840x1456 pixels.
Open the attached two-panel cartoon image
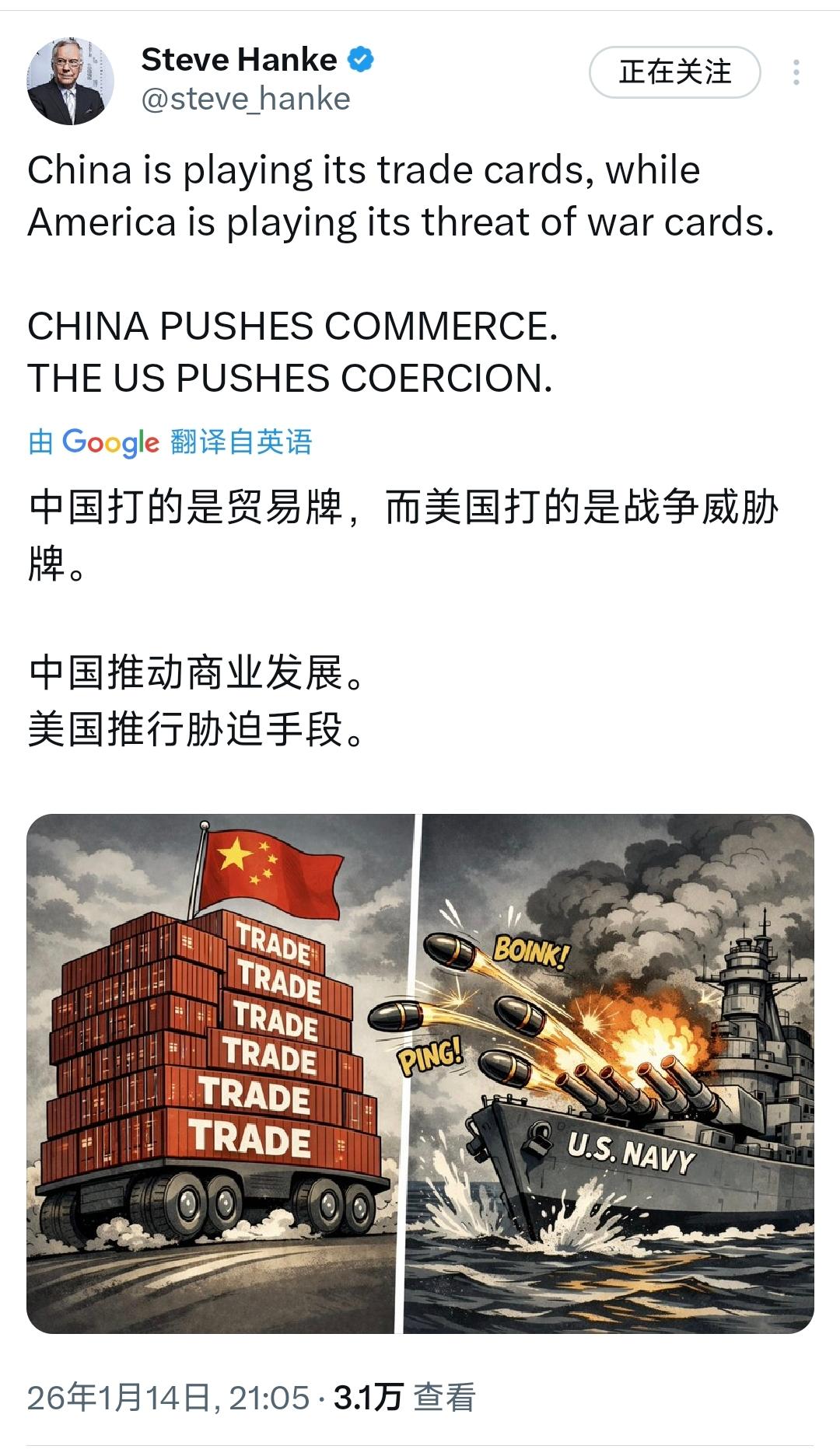420,1073
